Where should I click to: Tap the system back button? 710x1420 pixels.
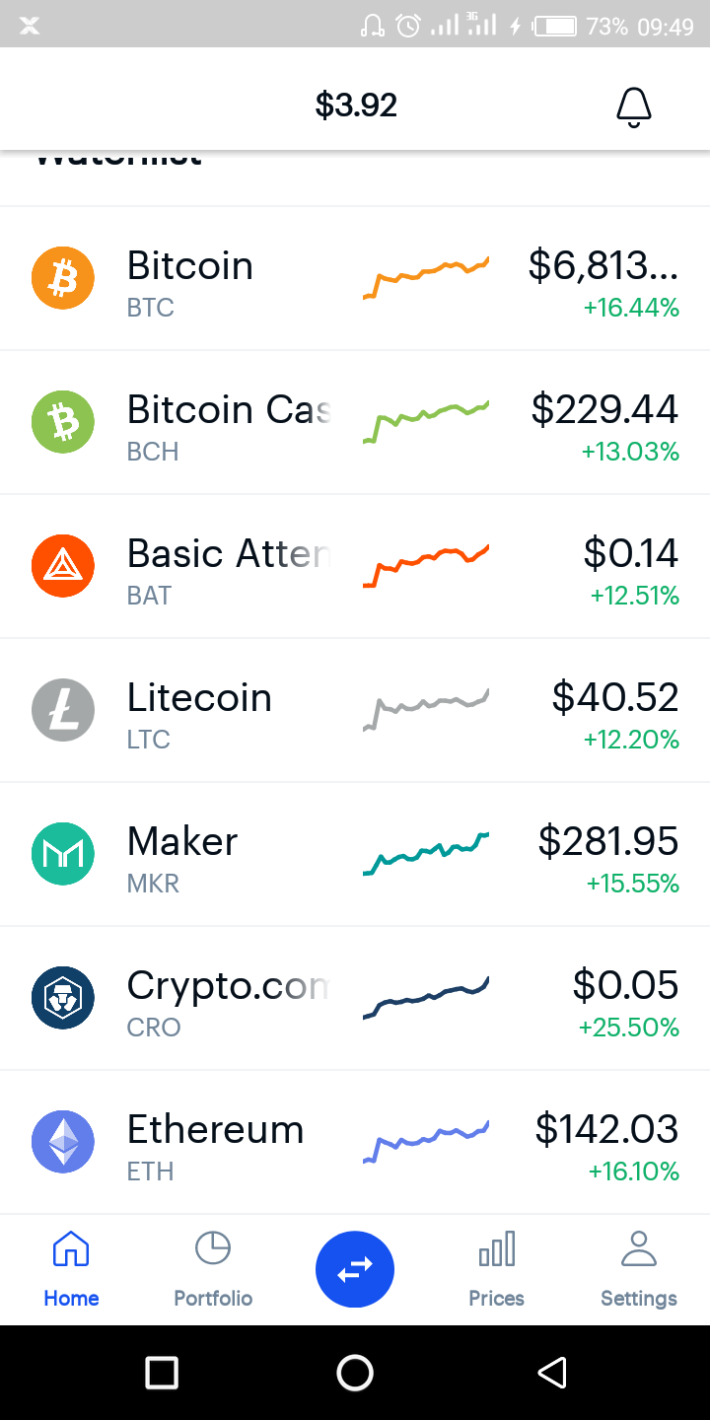[x=552, y=1372]
